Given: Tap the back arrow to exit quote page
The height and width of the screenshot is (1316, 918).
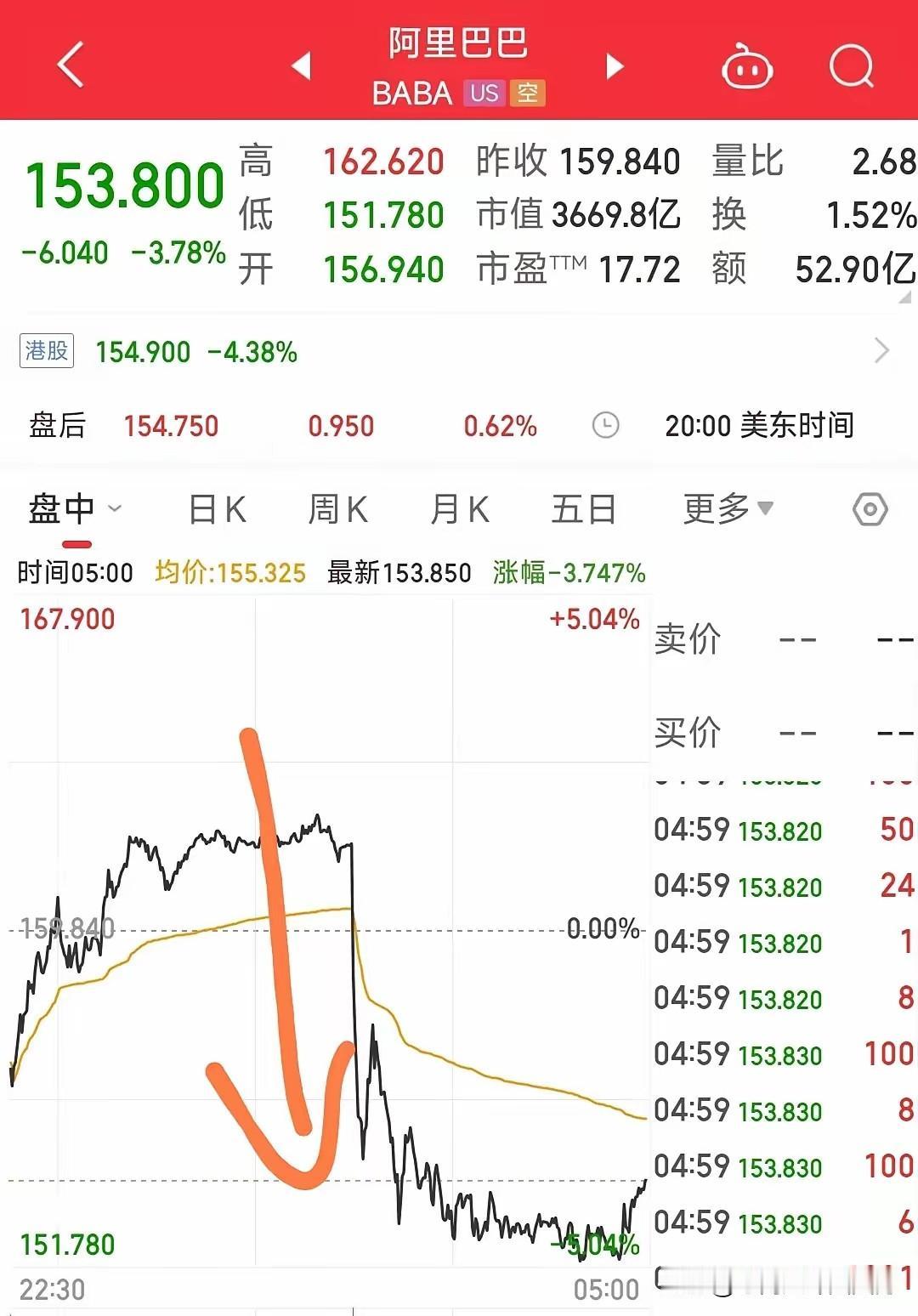Looking at the screenshot, I should click(71, 66).
